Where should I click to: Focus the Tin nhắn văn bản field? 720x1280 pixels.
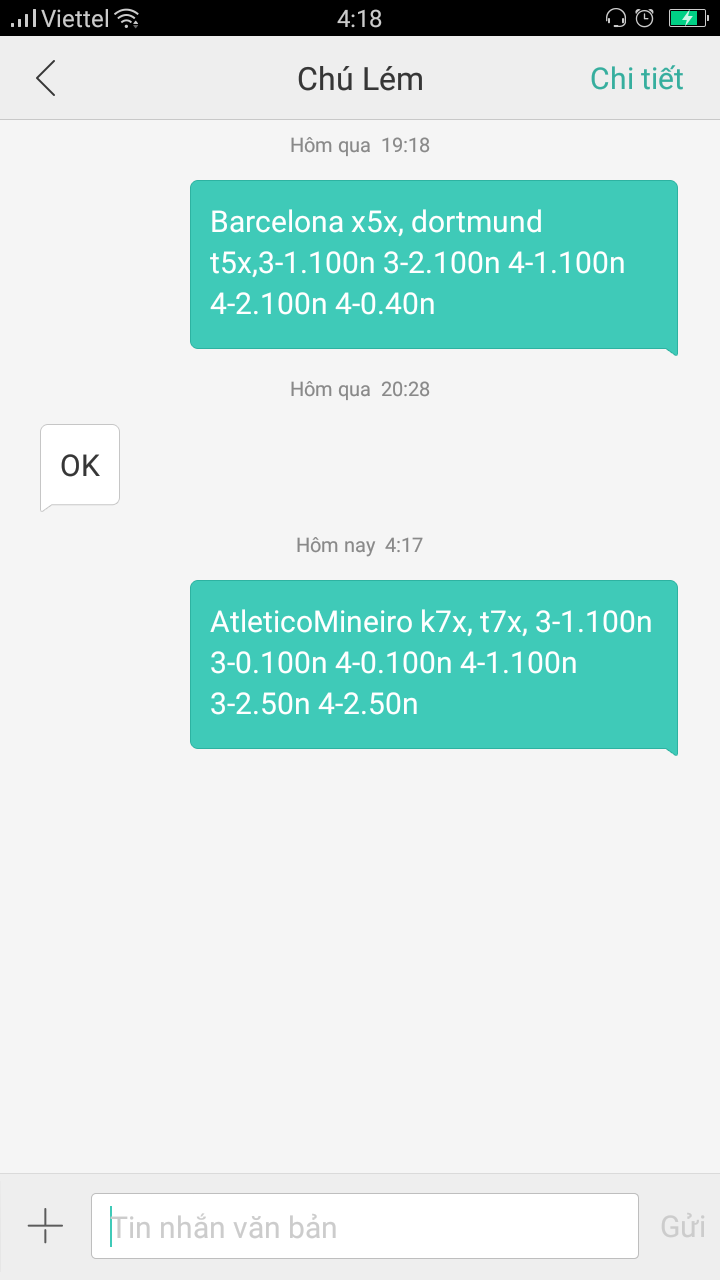[x=365, y=1226]
